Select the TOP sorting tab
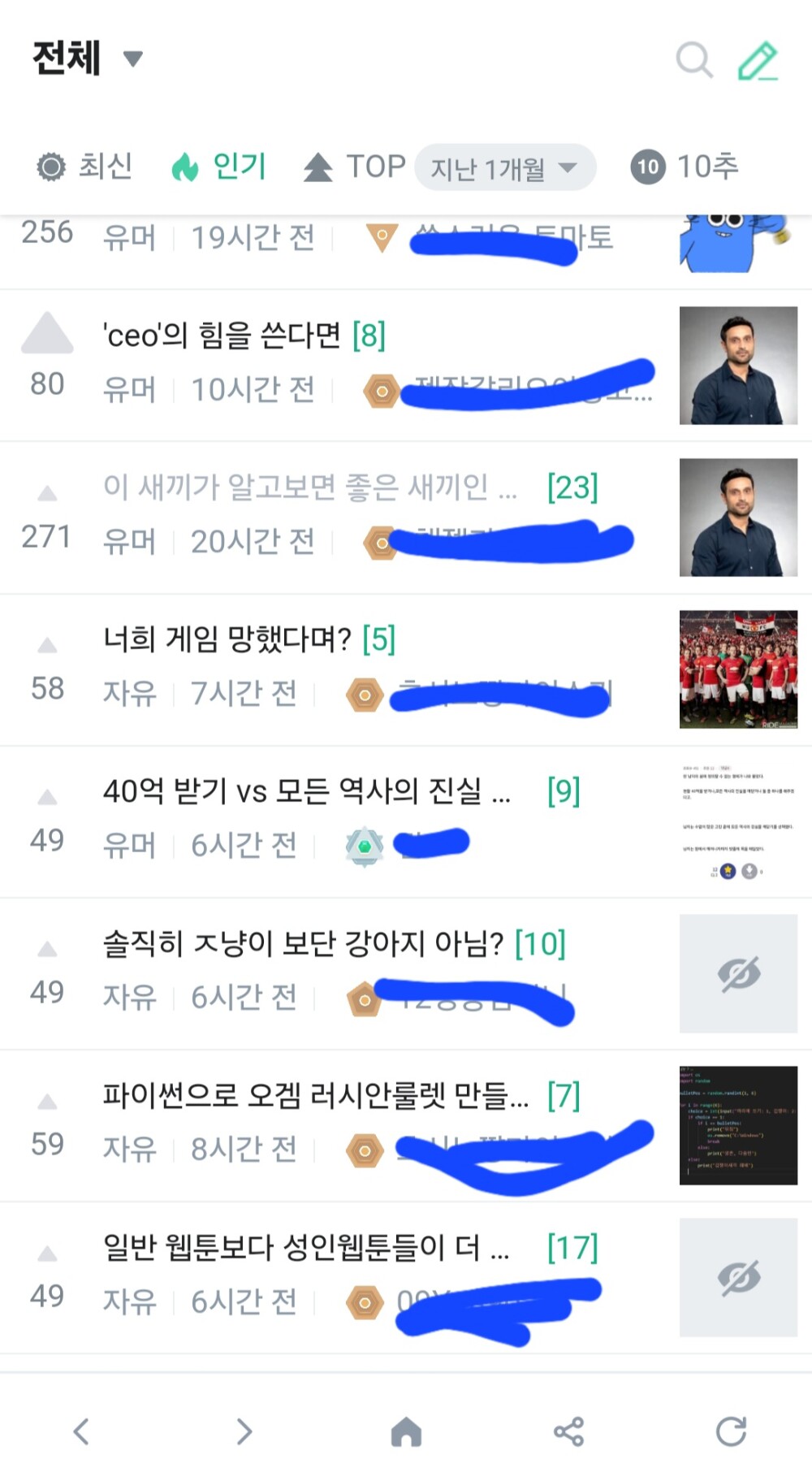 [354, 167]
